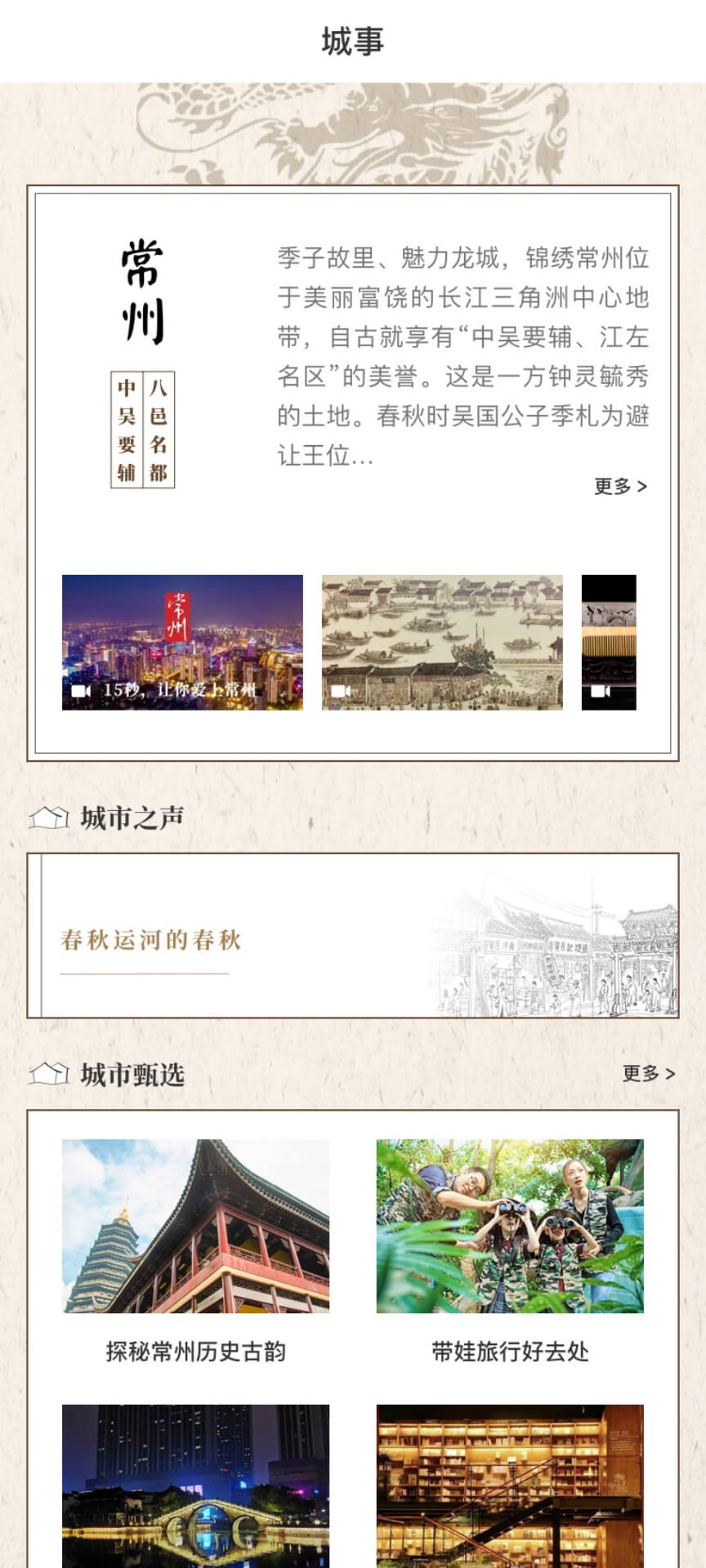Open the bookstore interior card

(x=510, y=1486)
